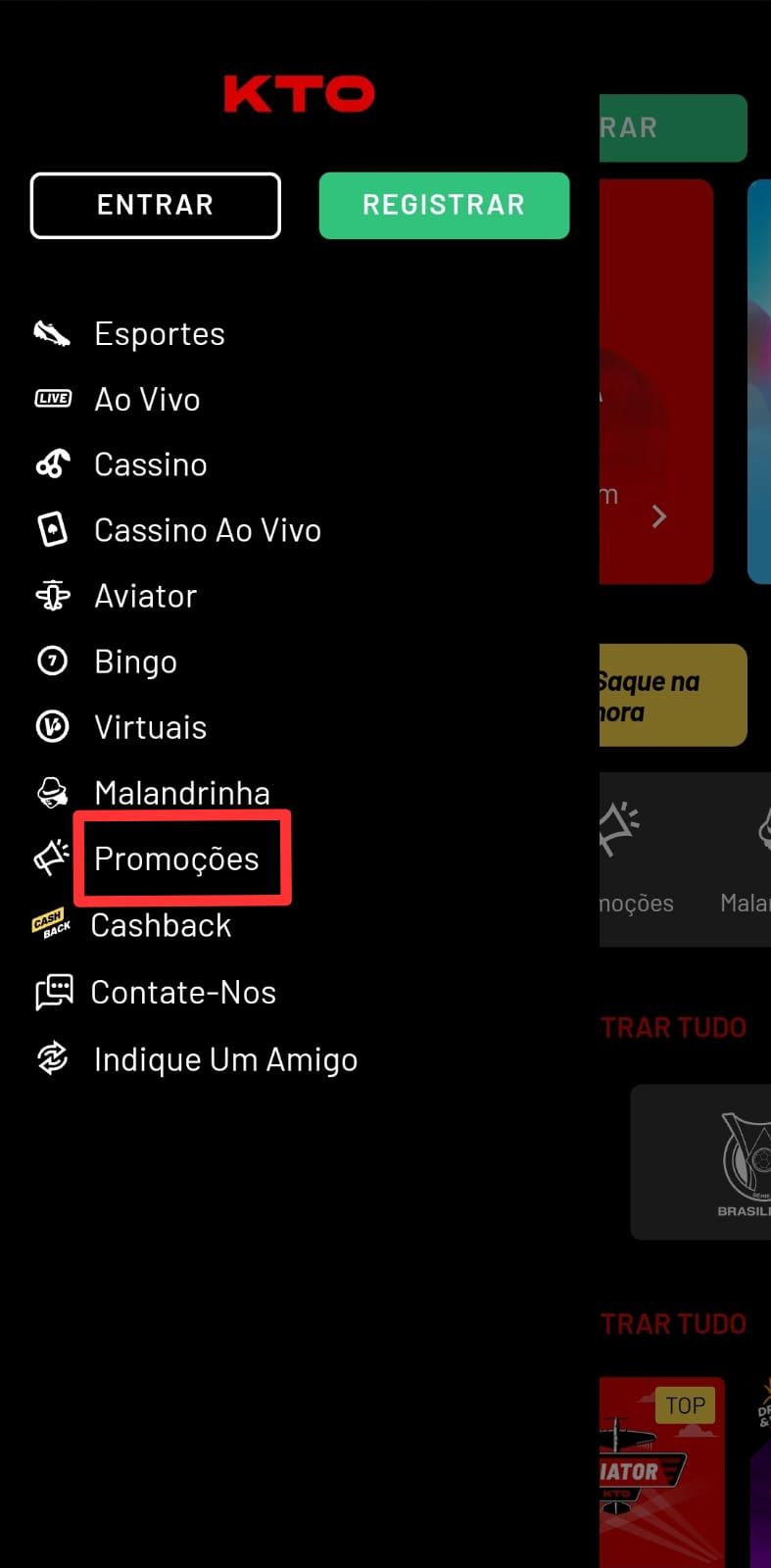Open the Cassino menu item
Image resolution: width=771 pixels, height=1568 pixels.
[x=150, y=465]
